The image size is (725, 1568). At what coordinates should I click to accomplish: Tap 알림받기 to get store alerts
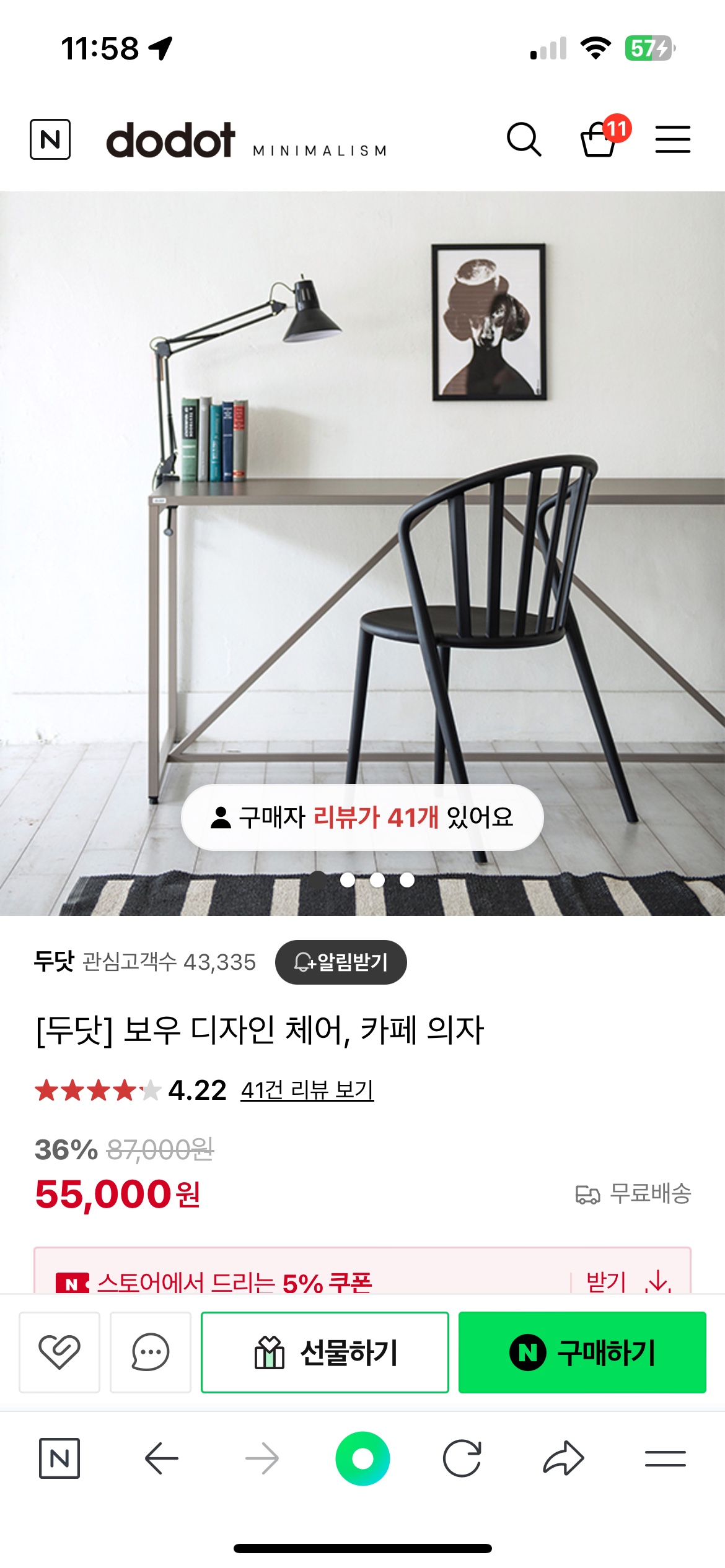click(341, 962)
